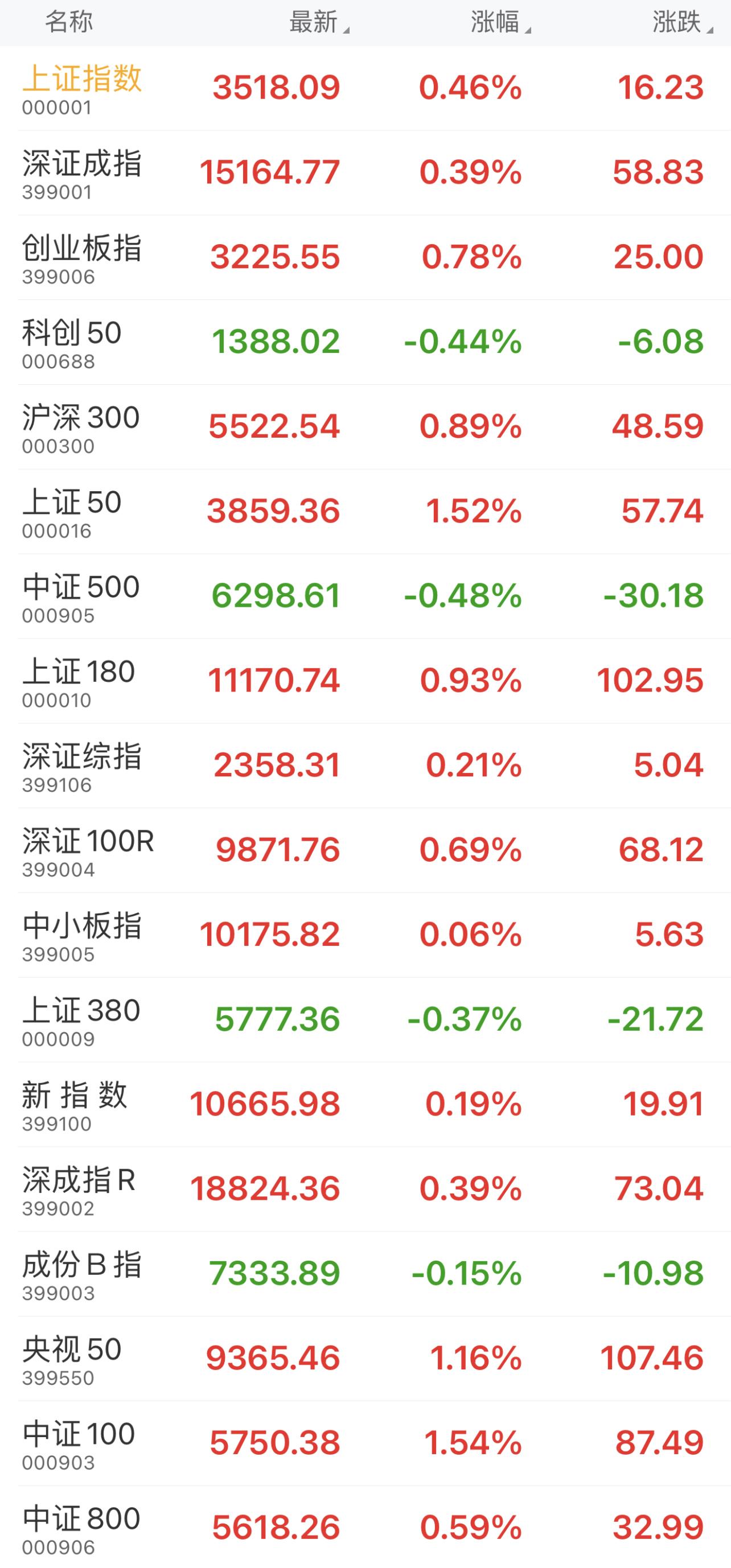
Task: Sort the list by 最新 column
Action: point(318,23)
